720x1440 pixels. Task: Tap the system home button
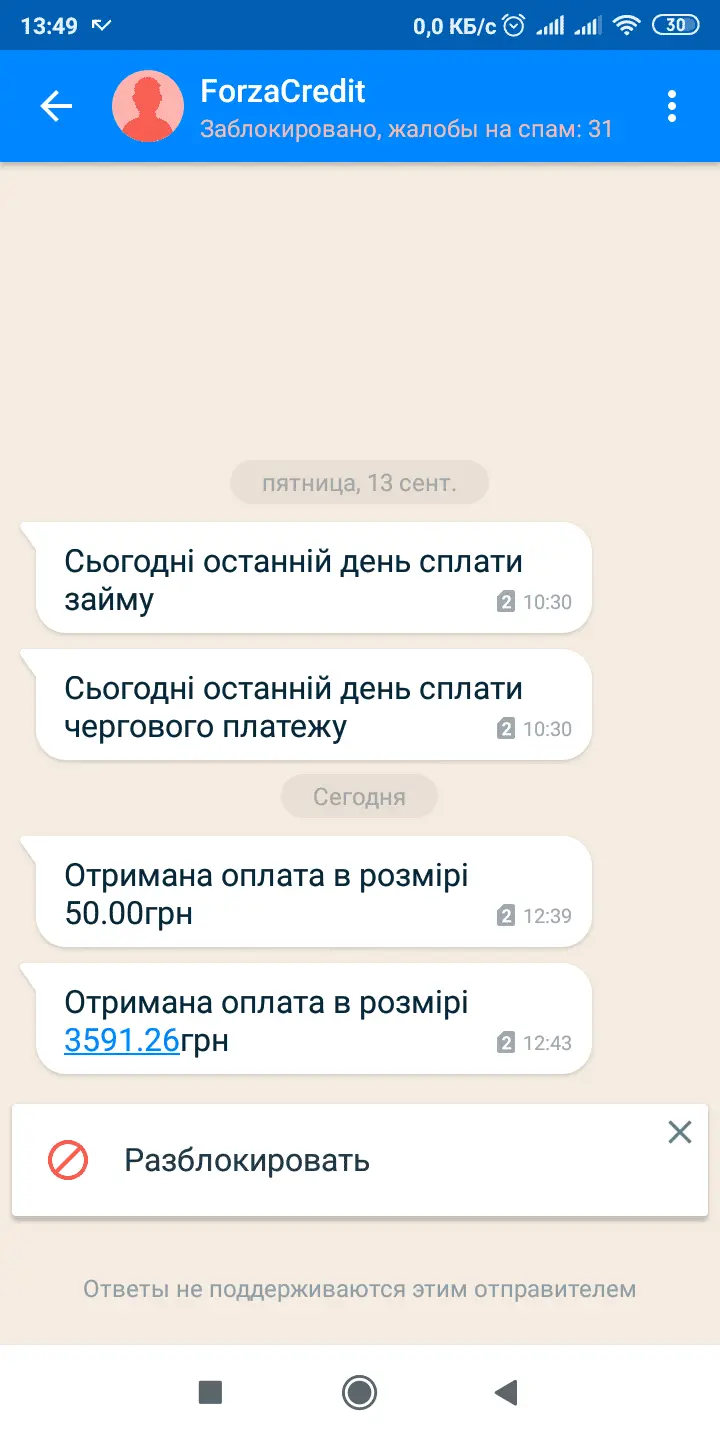[359, 1392]
